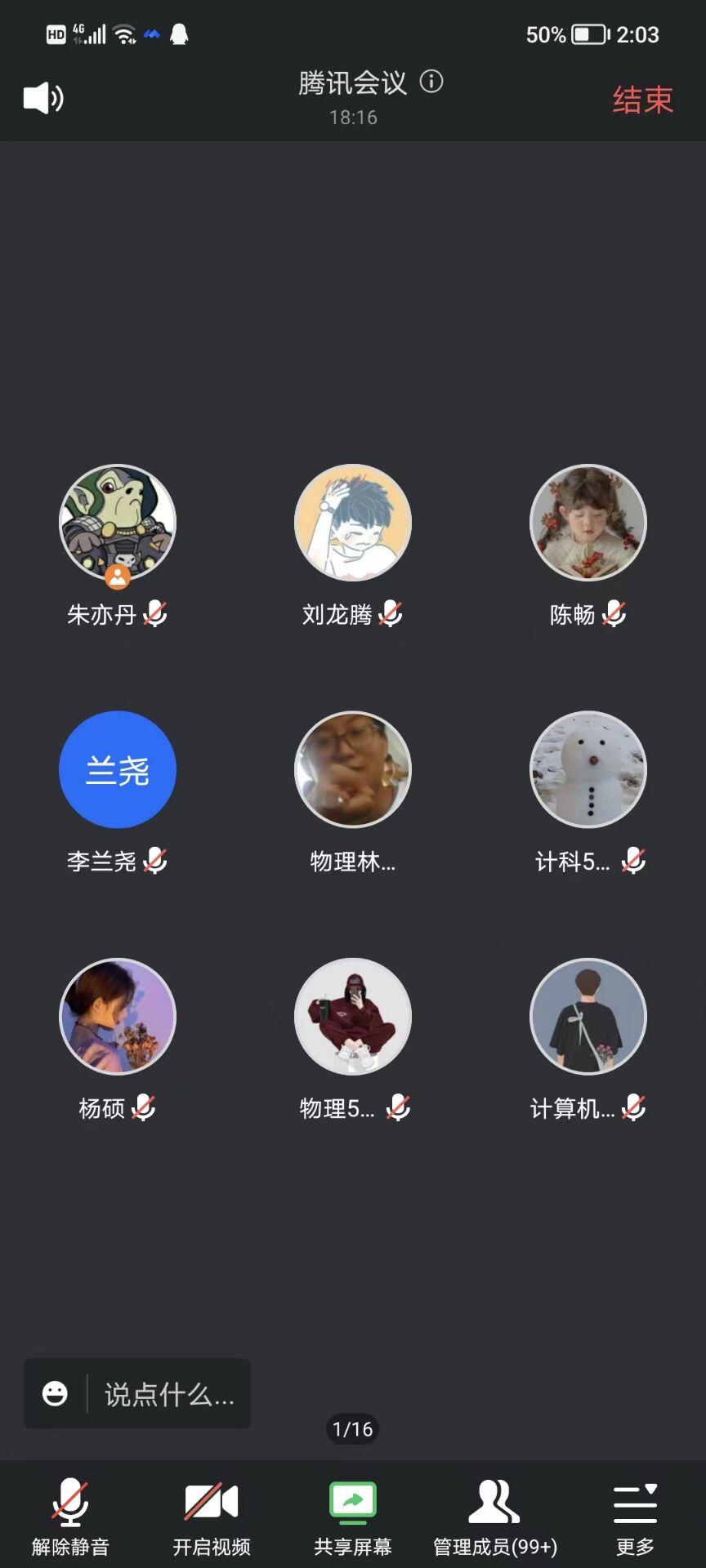The width and height of the screenshot is (706, 1568).
Task: Start screen sharing with 共享屏幕
Action: click(353, 1517)
